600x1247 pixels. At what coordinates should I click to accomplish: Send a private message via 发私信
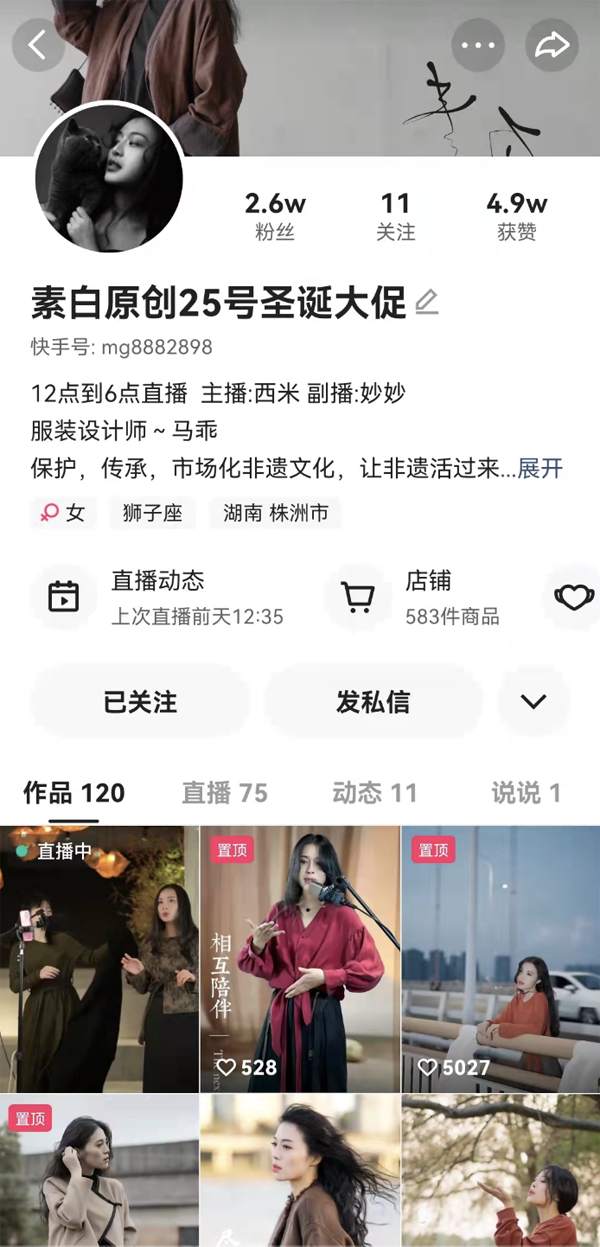[373, 702]
